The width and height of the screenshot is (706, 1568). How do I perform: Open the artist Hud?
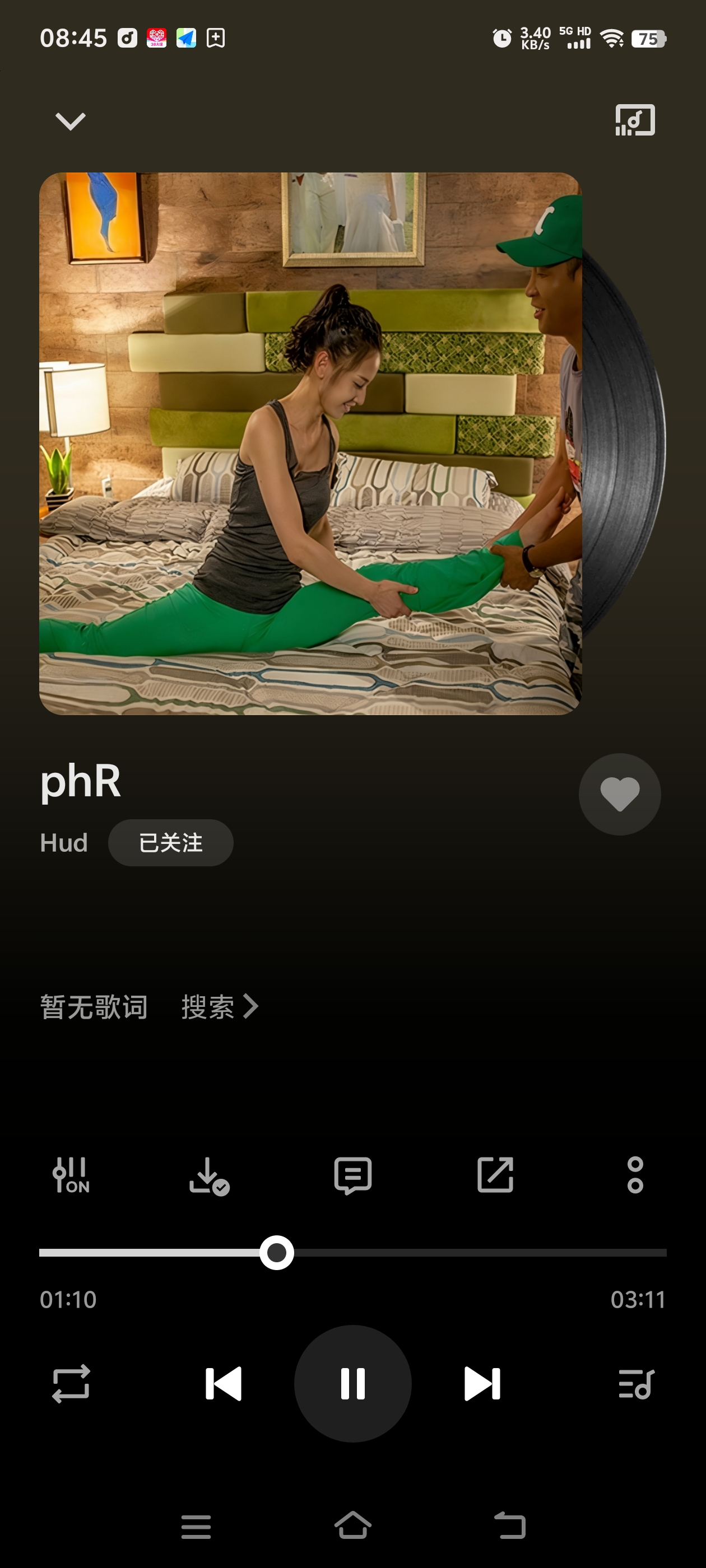tap(64, 842)
